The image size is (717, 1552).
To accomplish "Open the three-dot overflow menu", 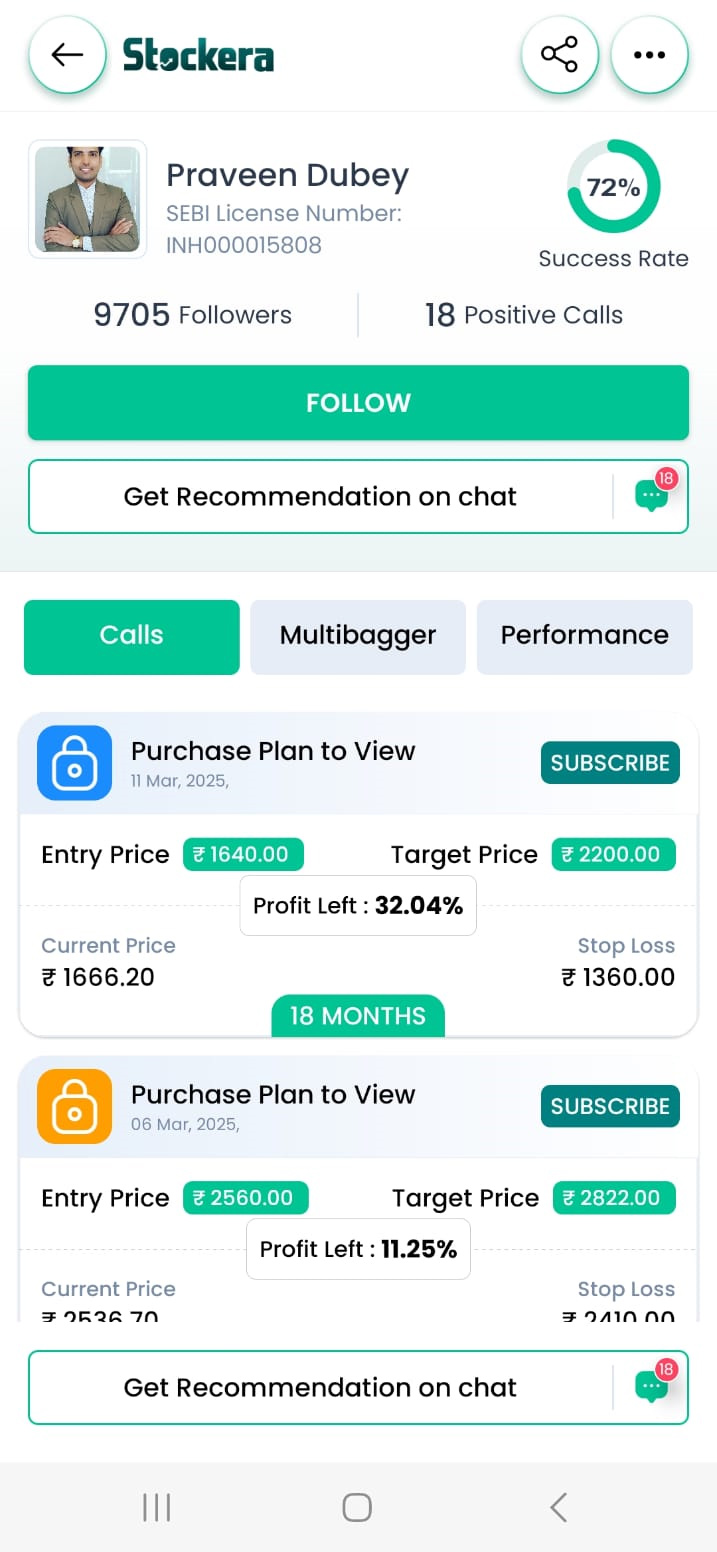I will click(x=649, y=55).
